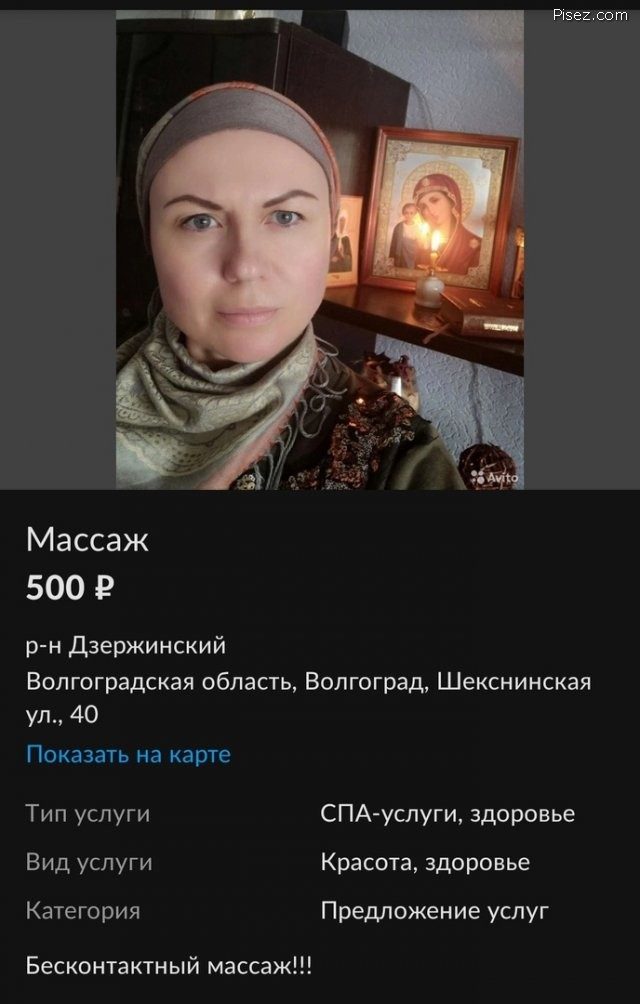Tap the 'Показать на карте' link

128,754
